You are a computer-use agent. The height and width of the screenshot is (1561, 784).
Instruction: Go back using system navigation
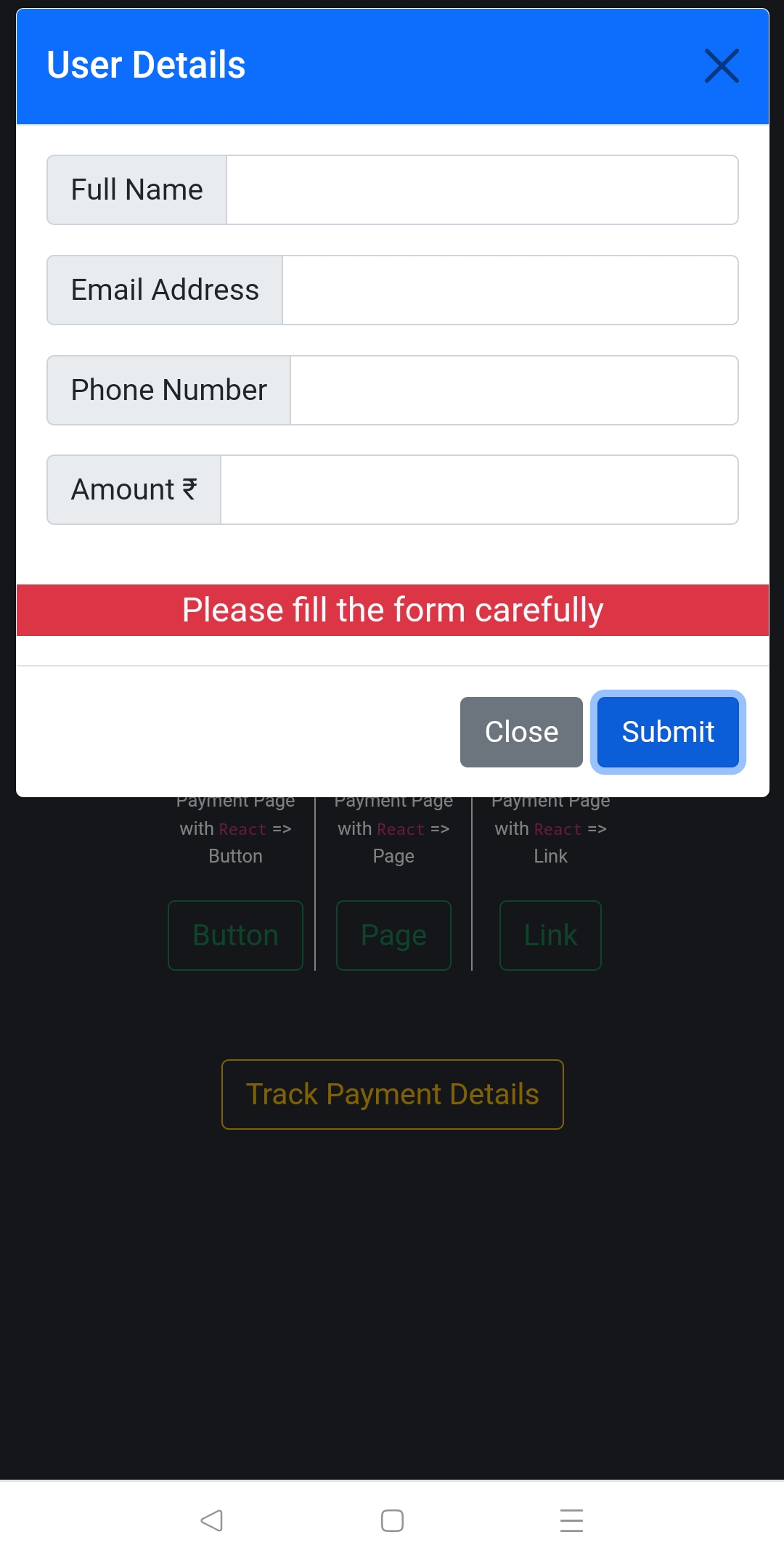(x=211, y=1520)
